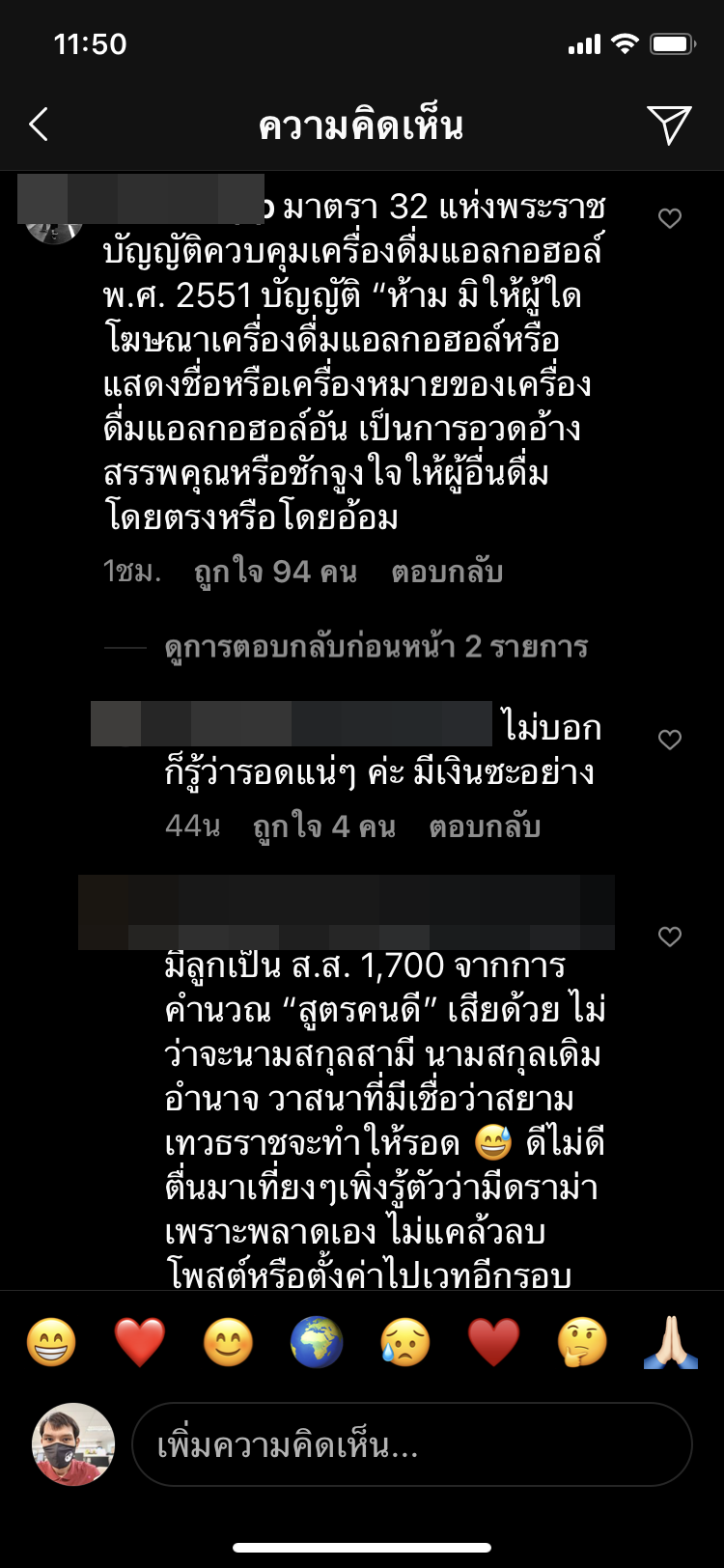The height and width of the screenshot is (1568, 724).
Task: Reply to the comment posted 1ชม.
Action: (447, 573)
